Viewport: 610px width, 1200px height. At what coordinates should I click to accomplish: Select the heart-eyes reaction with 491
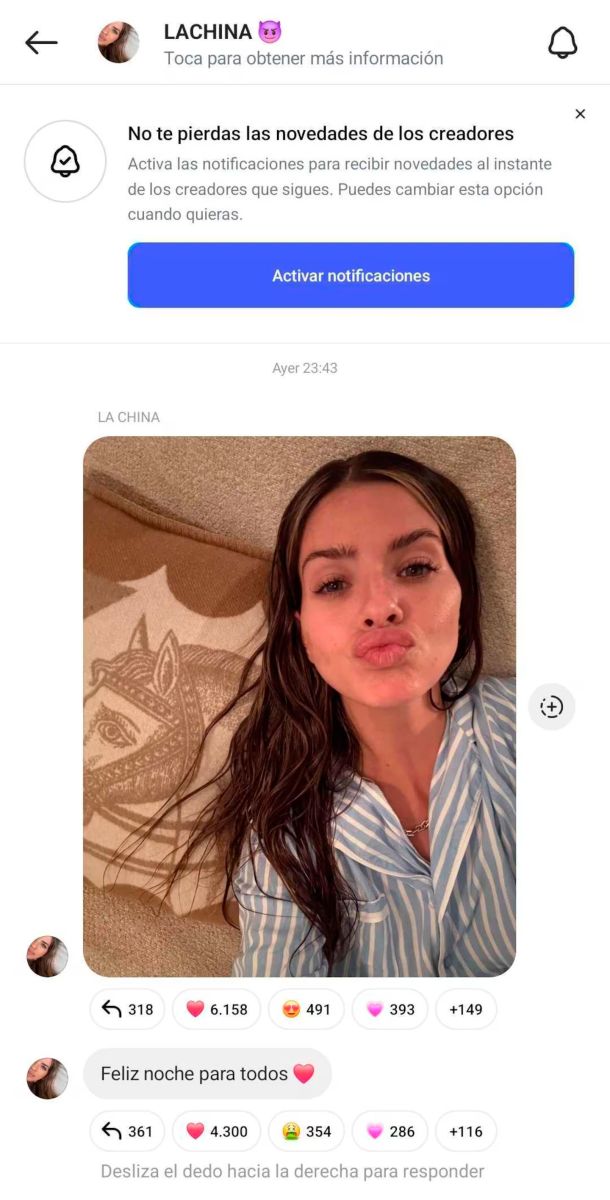point(306,1009)
